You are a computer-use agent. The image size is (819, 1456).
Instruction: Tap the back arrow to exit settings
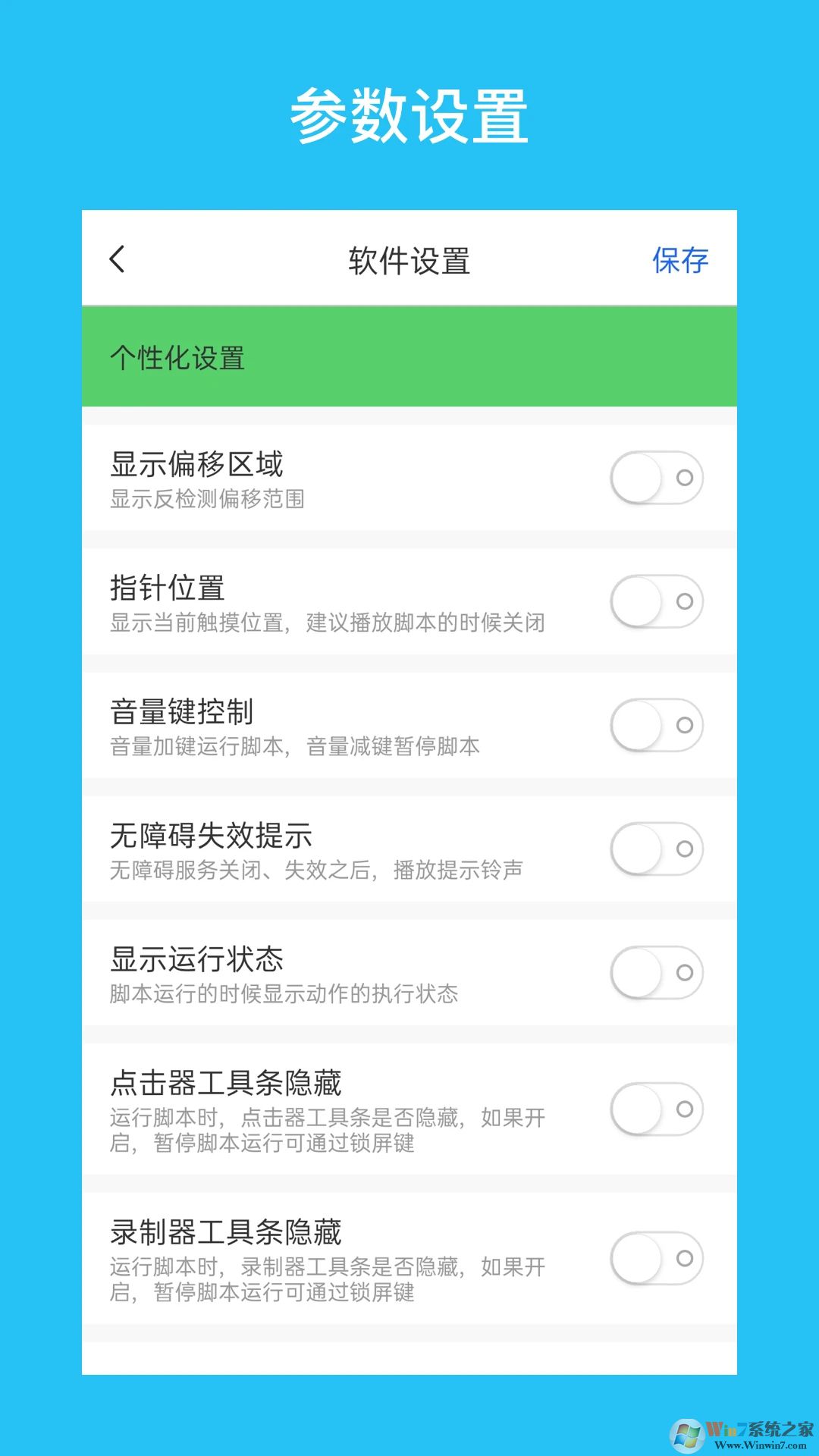(118, 260)
